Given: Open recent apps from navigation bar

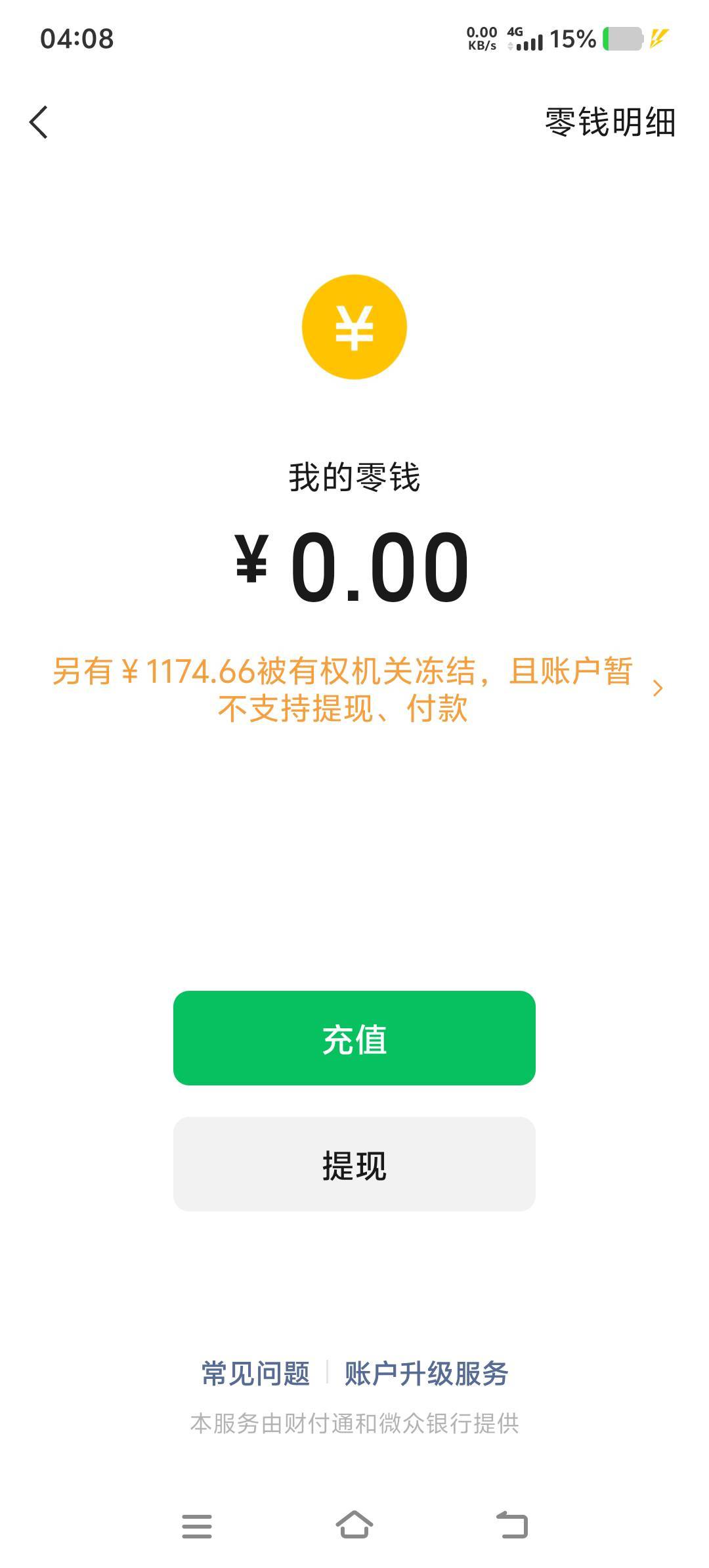Looking at the screenshot, I should pyautogui.click(x=197, y=1526).
